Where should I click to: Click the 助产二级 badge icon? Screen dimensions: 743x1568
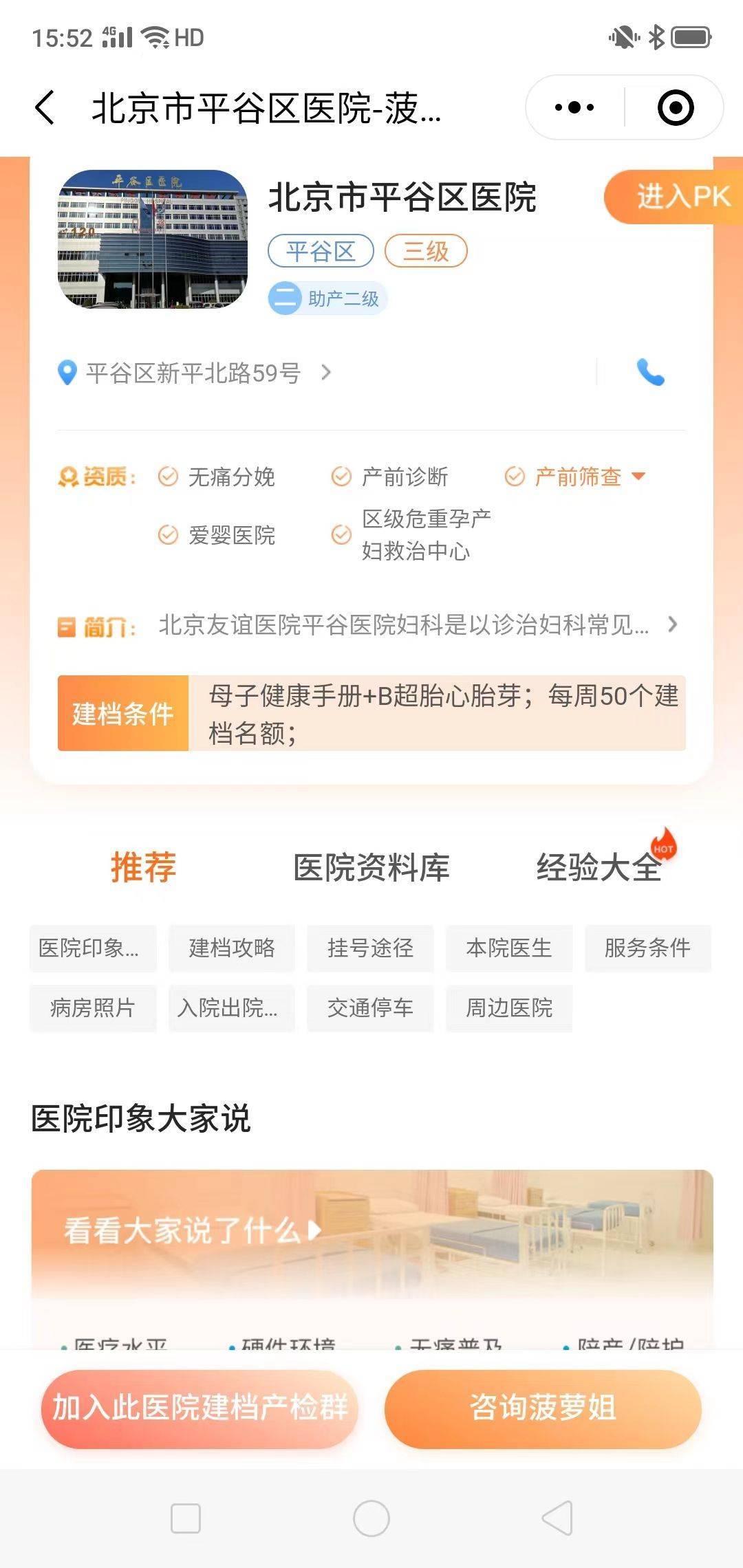pos(287,298)
